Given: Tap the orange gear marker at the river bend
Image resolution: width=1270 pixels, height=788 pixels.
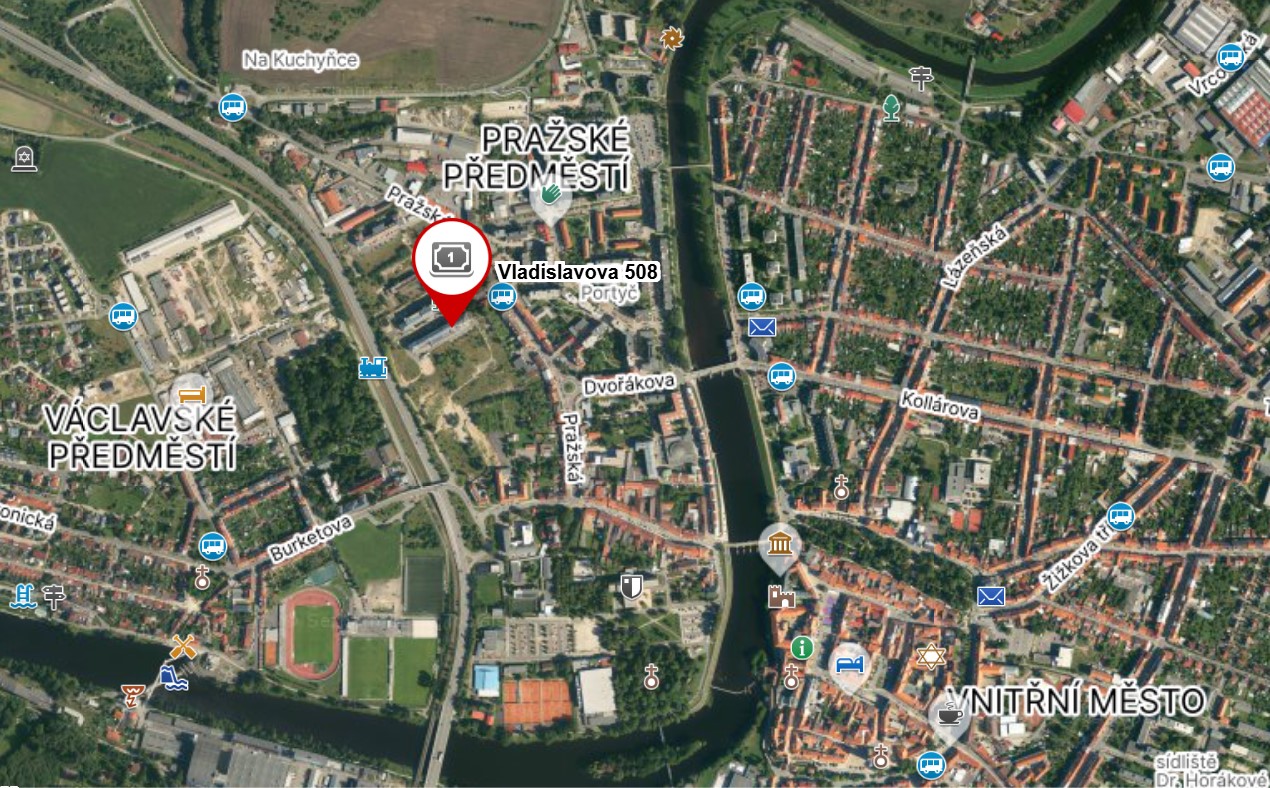Looking at the screenshot, I should point(672,39).
